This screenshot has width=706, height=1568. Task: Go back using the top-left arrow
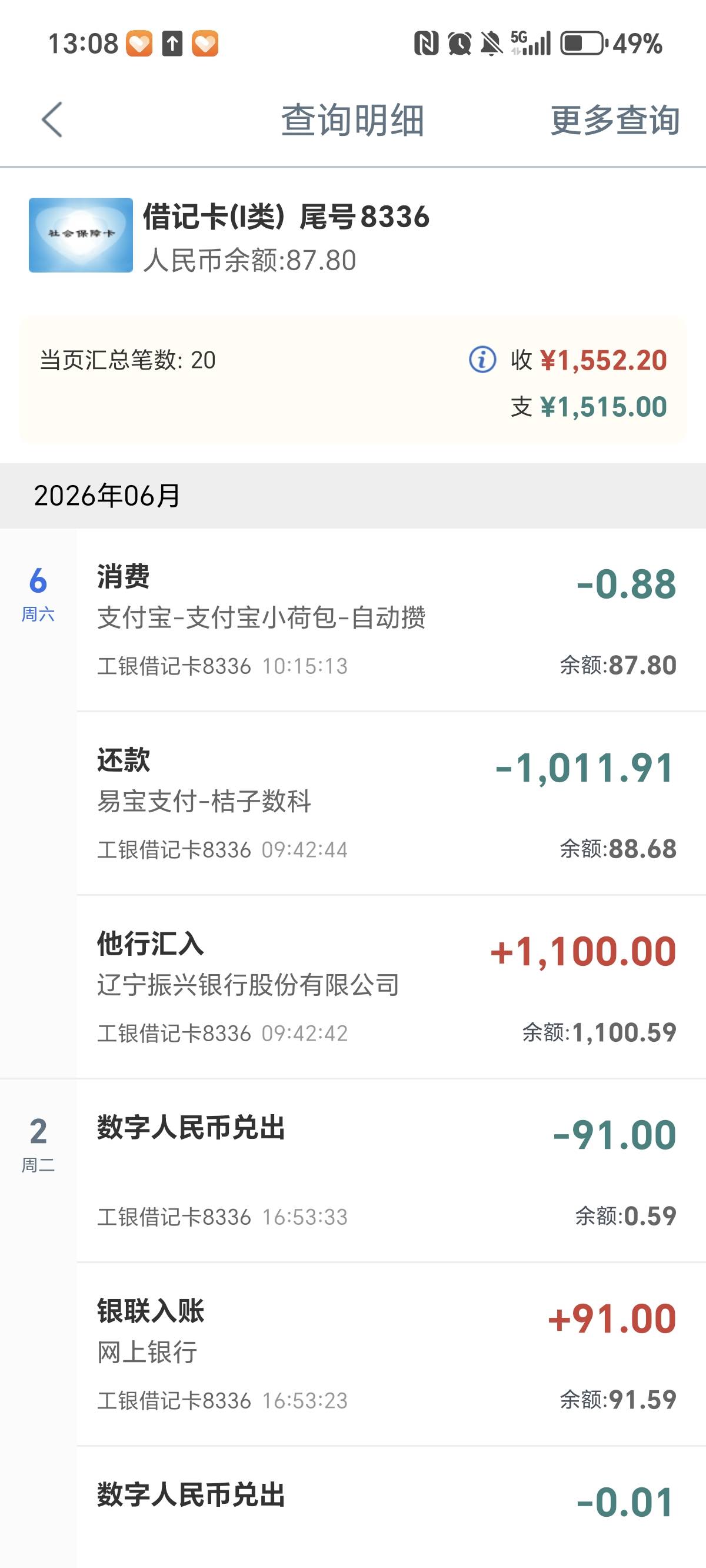[52, 119]
